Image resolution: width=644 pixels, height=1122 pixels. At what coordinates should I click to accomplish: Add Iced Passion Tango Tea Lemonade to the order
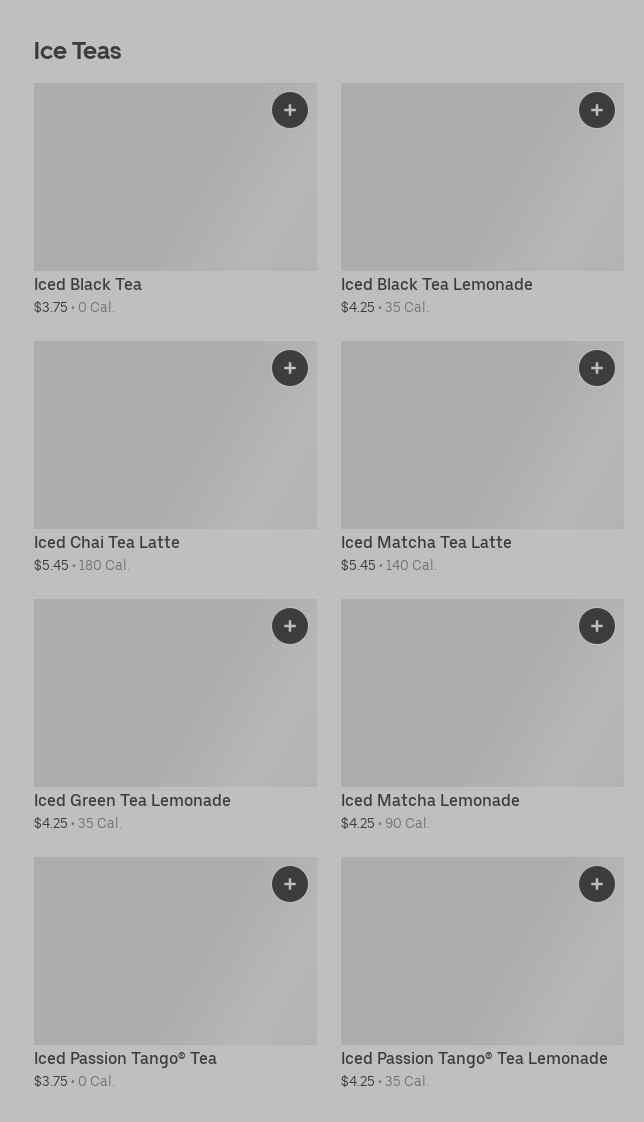pyautogui.click(x=597, y=884)
